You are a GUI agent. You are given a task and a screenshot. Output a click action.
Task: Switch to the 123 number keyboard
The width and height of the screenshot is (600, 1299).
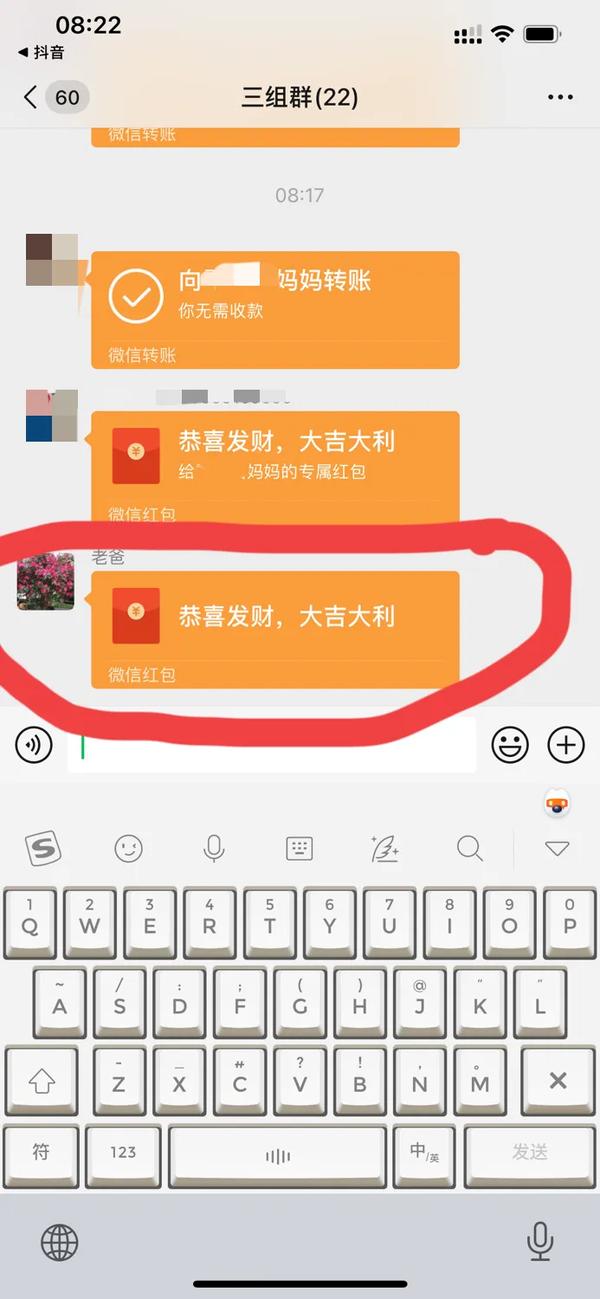pos(123,1152)
